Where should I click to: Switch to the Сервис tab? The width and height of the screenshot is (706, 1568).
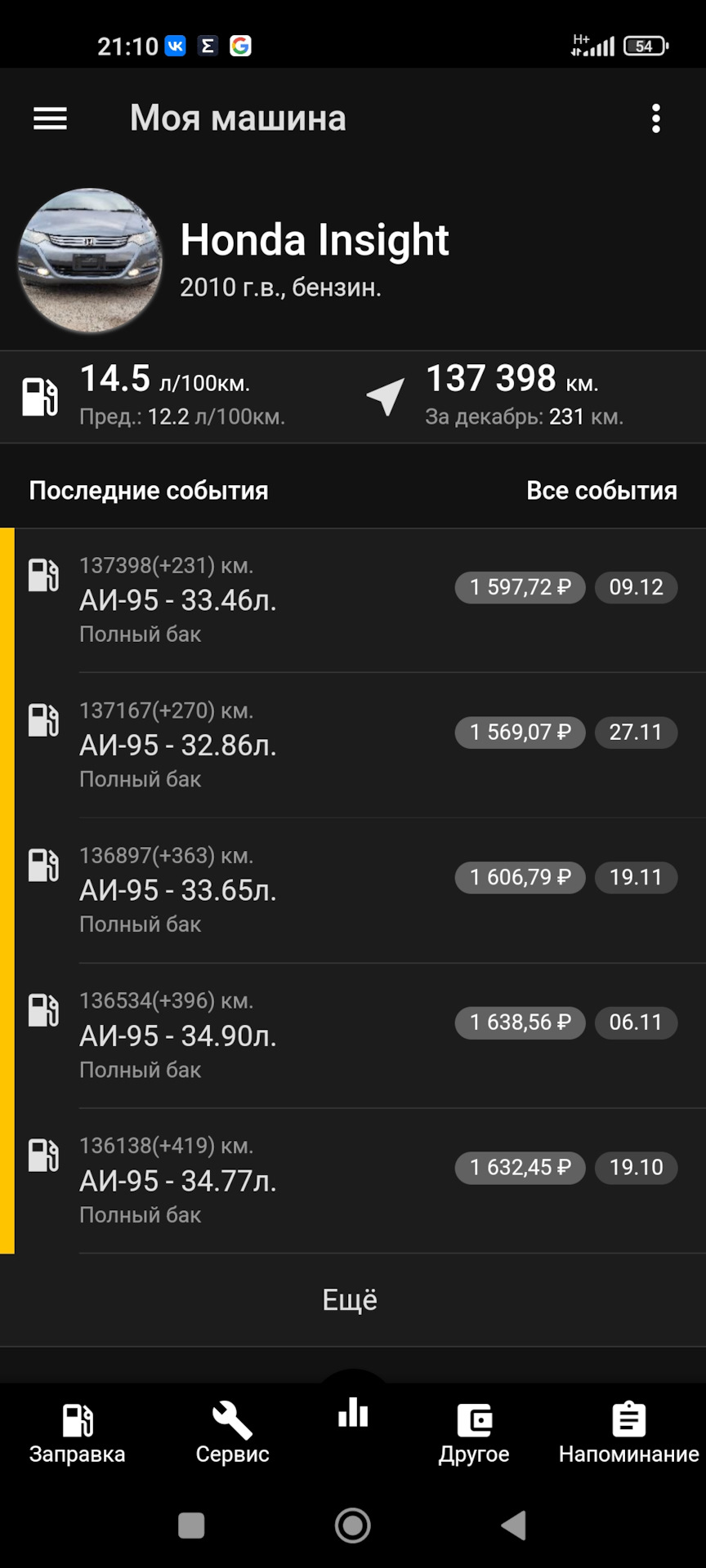coord(232,1433)
